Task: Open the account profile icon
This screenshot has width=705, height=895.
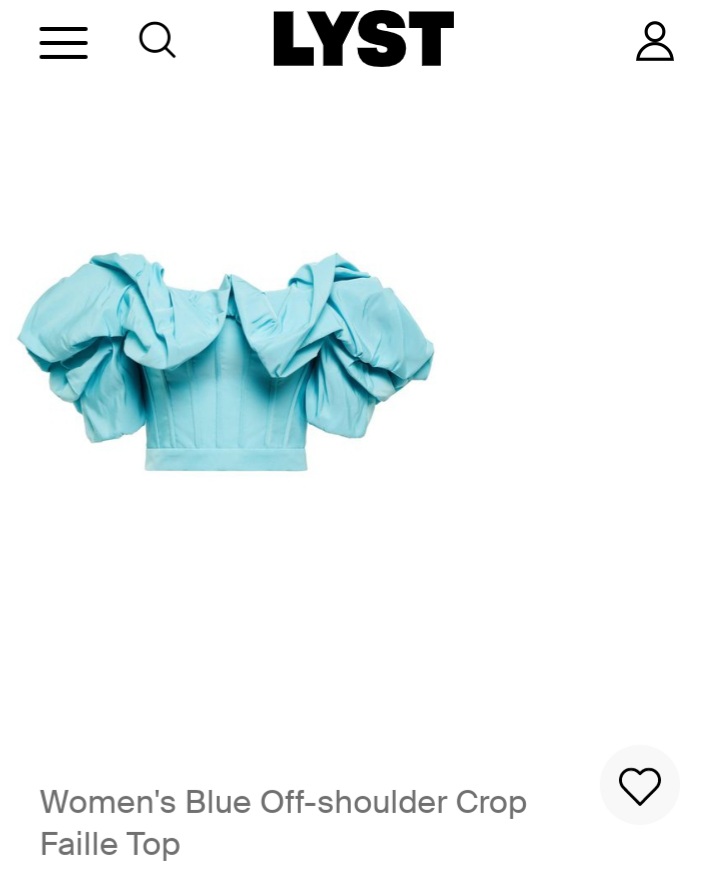Action: [655, 41]
